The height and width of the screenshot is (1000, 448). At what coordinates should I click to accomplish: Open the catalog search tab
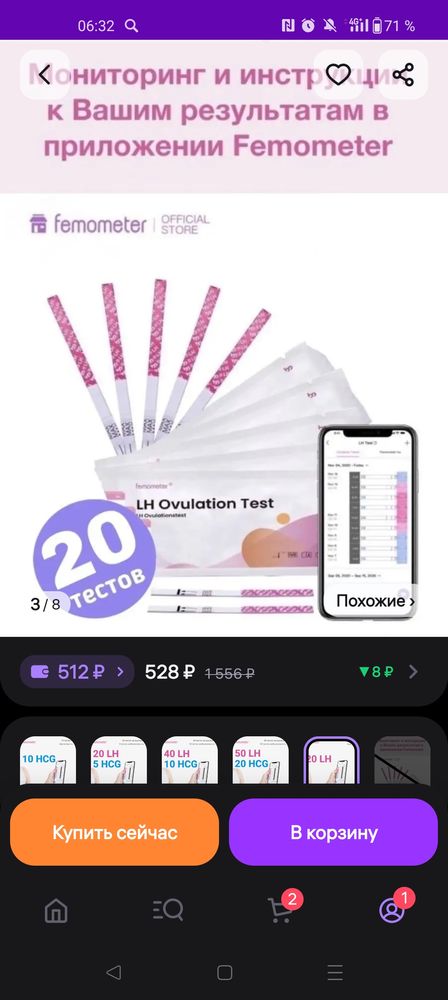[168, 910]
